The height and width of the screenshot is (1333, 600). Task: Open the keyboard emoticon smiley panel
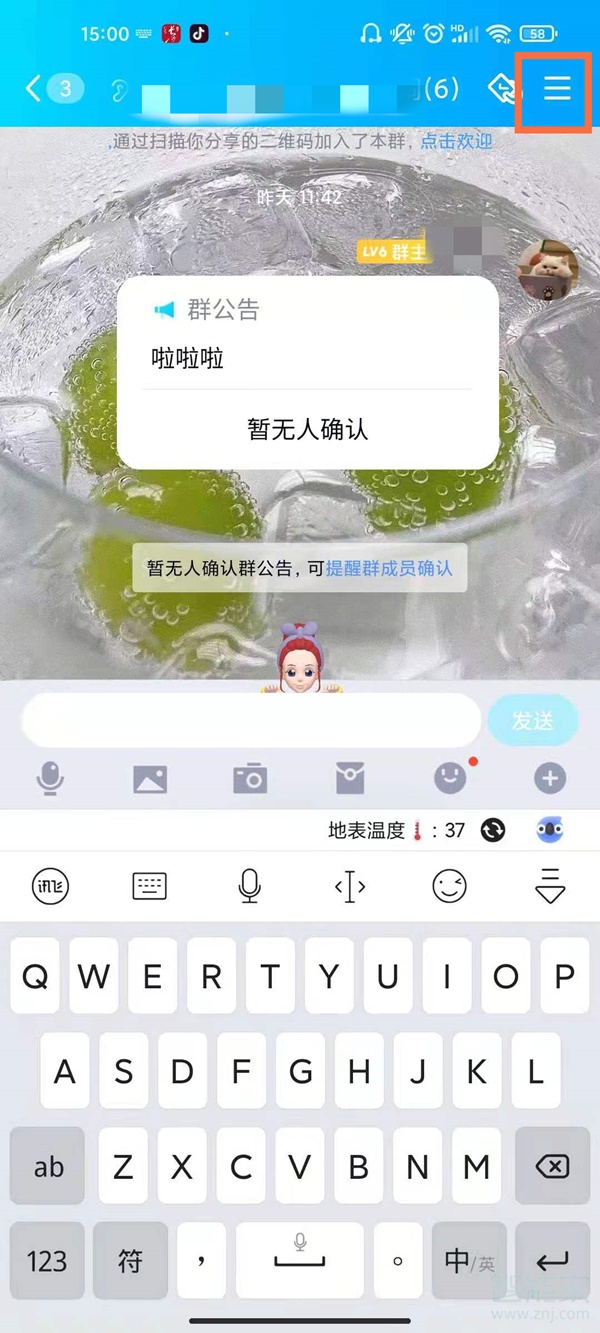[450, 886]
